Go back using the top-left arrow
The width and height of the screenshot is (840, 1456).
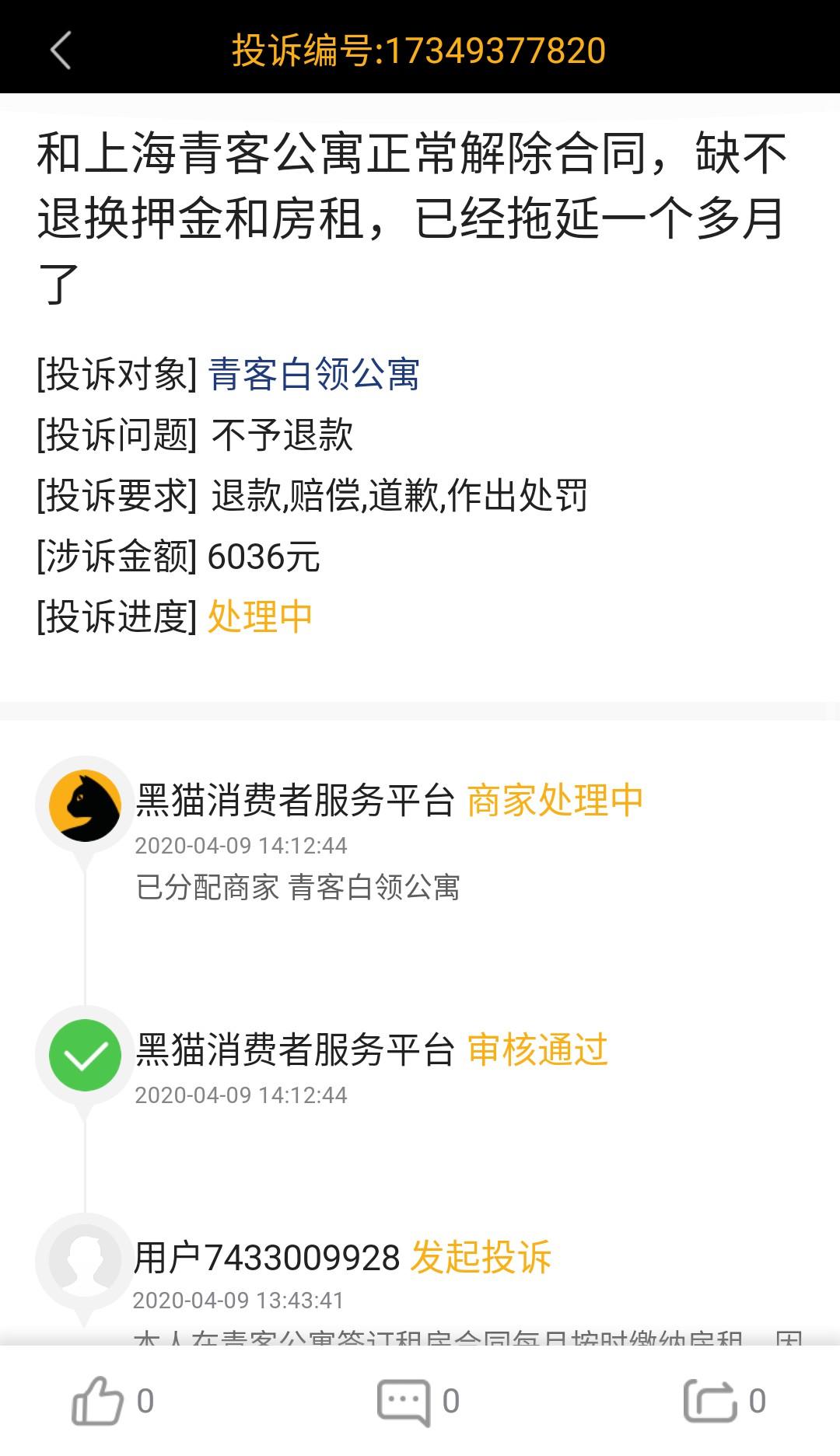61,51
